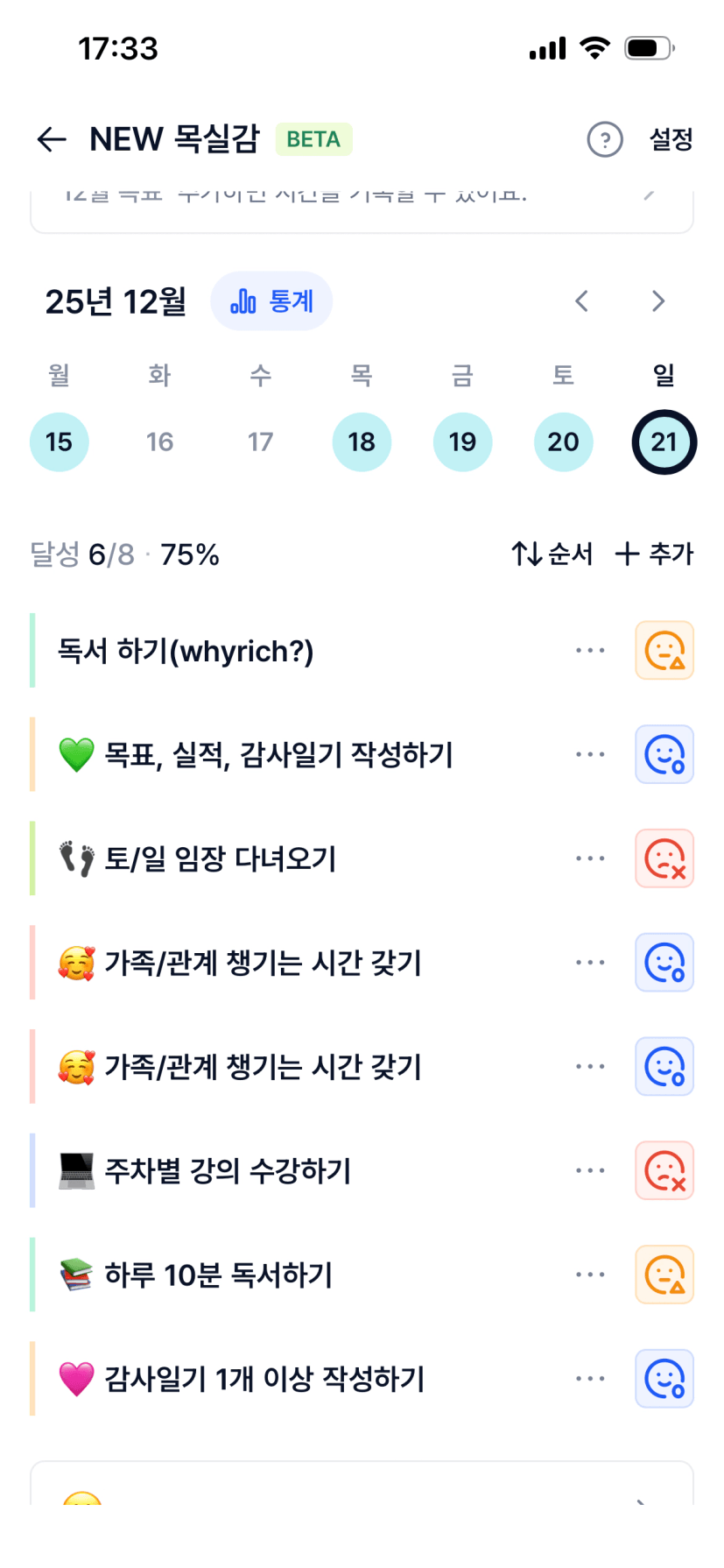
Task: Open more options for 하루 10분 독서하기
Action: click(x=590, y=1275)
